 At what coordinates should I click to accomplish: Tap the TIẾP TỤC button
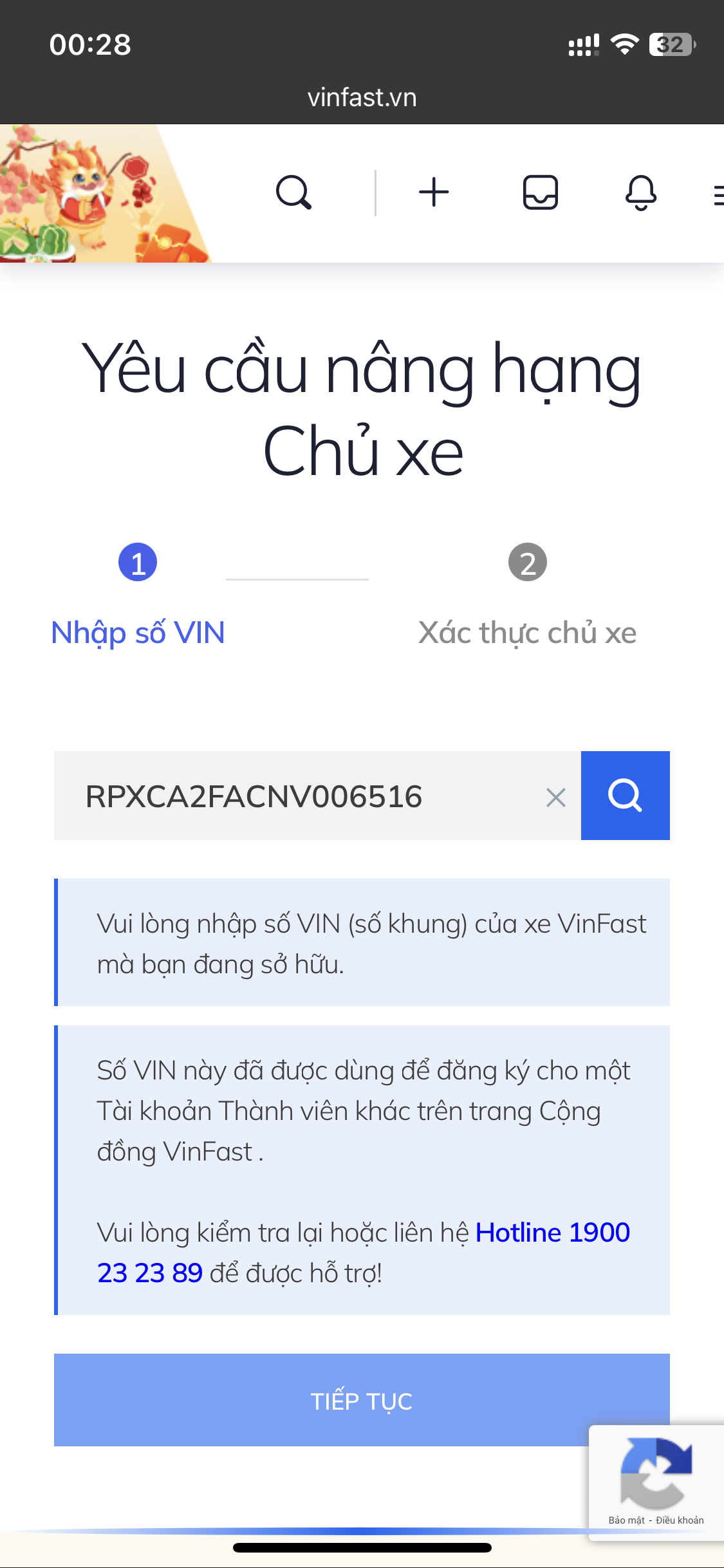tap(322, 1400)
